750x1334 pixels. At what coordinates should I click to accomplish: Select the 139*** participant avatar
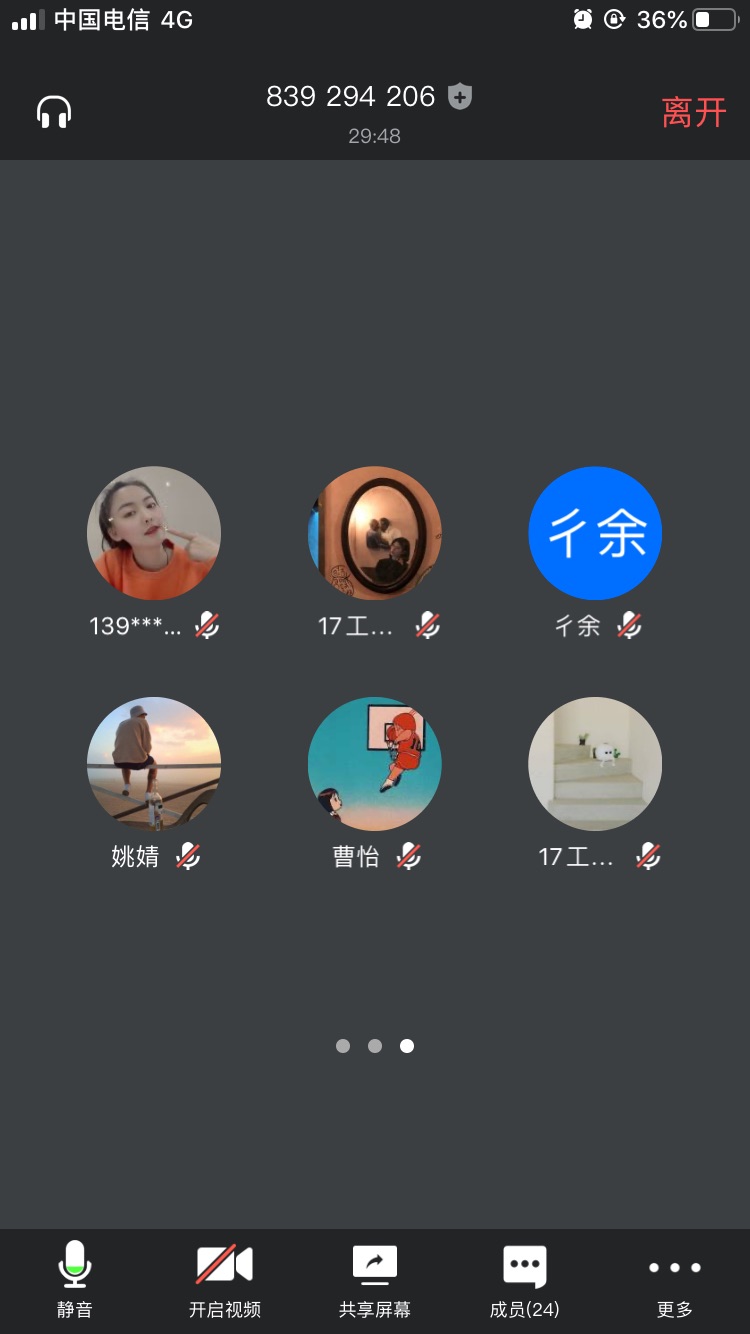point(154,533)
